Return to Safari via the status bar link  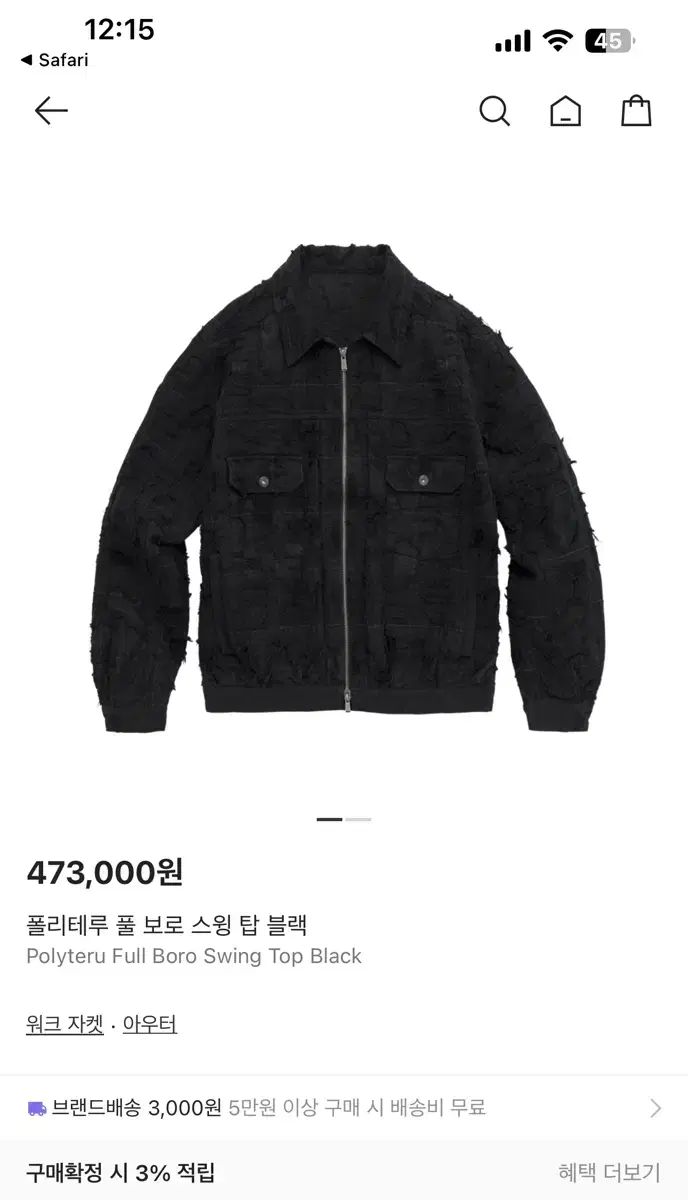[55, 60]
